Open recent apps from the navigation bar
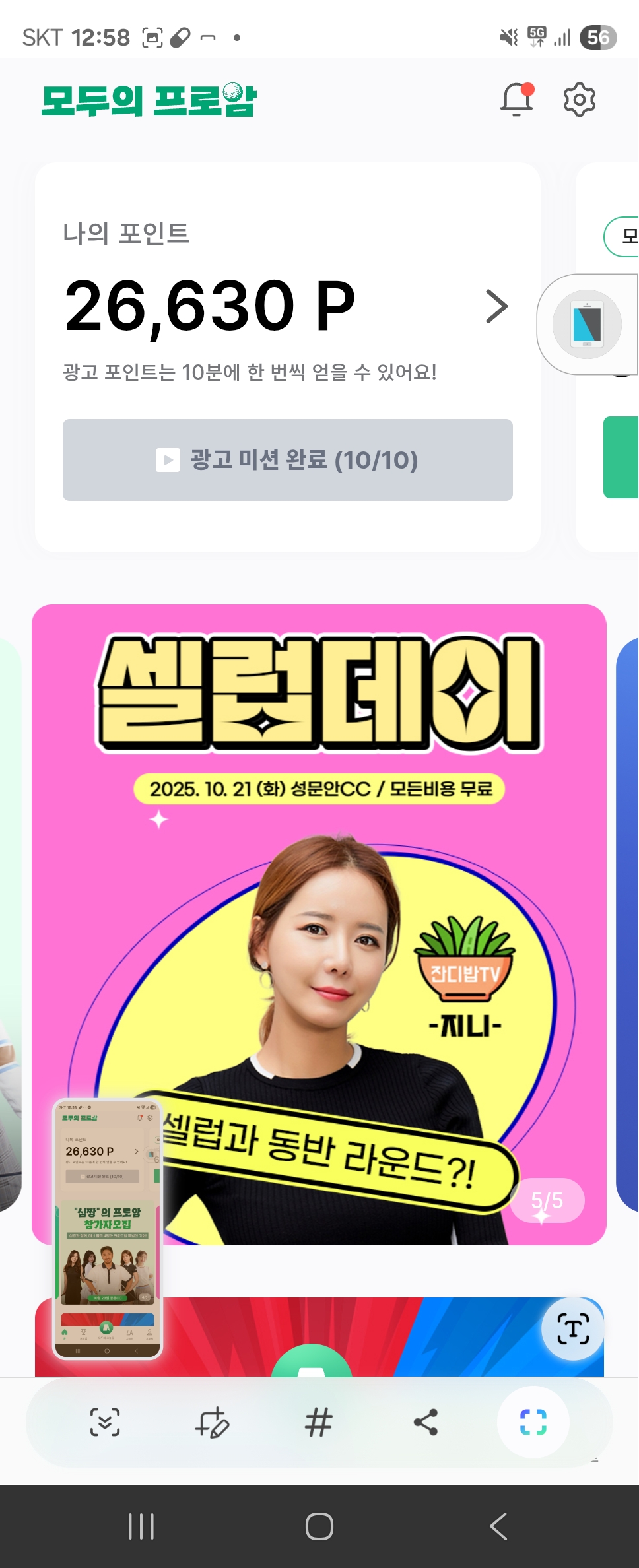 click(x=141, y=1526)
